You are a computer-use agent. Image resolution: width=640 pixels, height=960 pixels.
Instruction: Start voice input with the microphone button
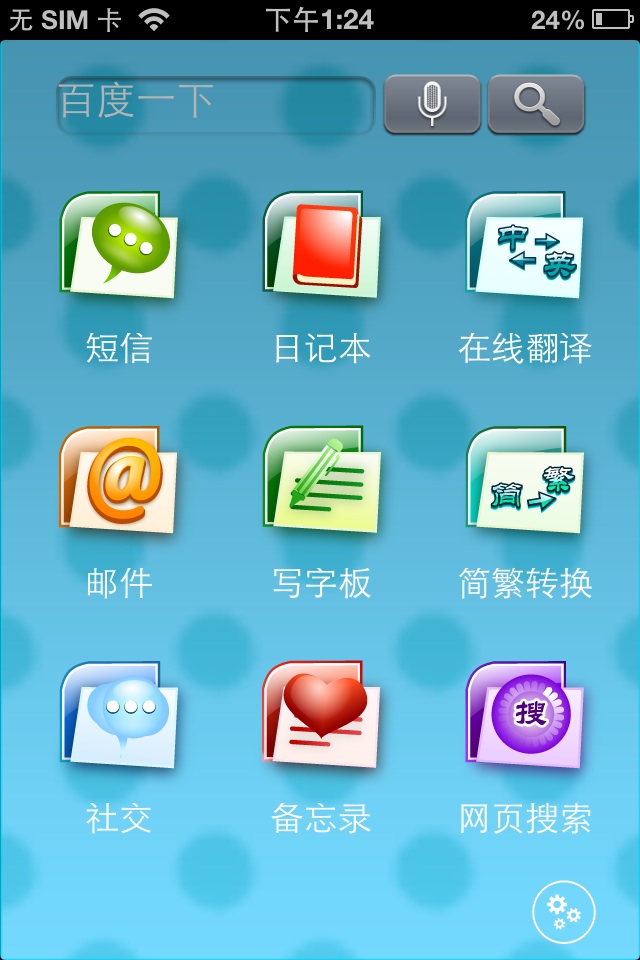coord(432,103)
